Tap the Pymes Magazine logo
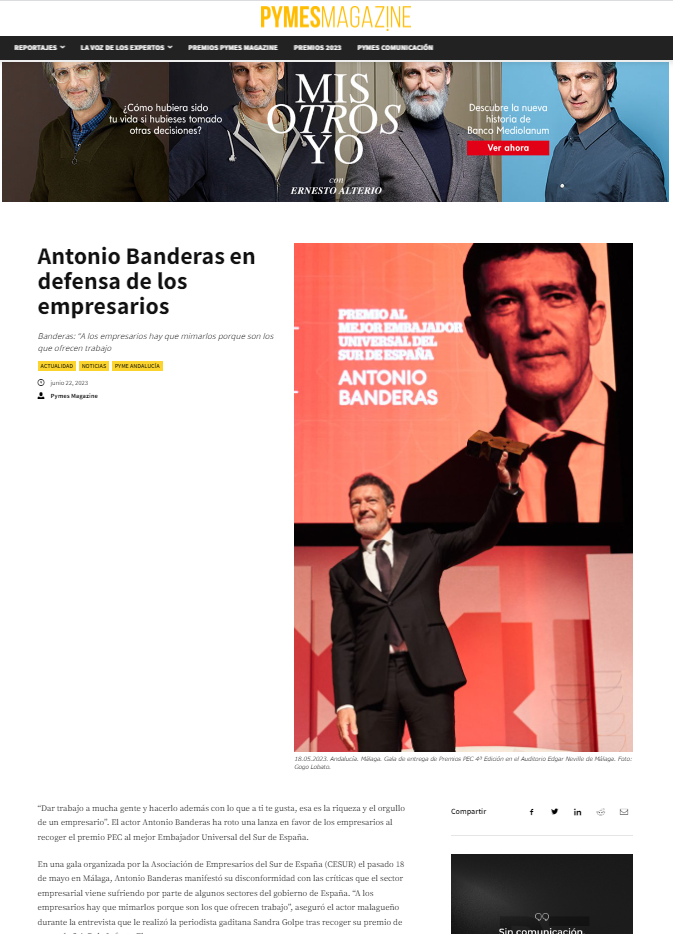 tap(336, 17)
